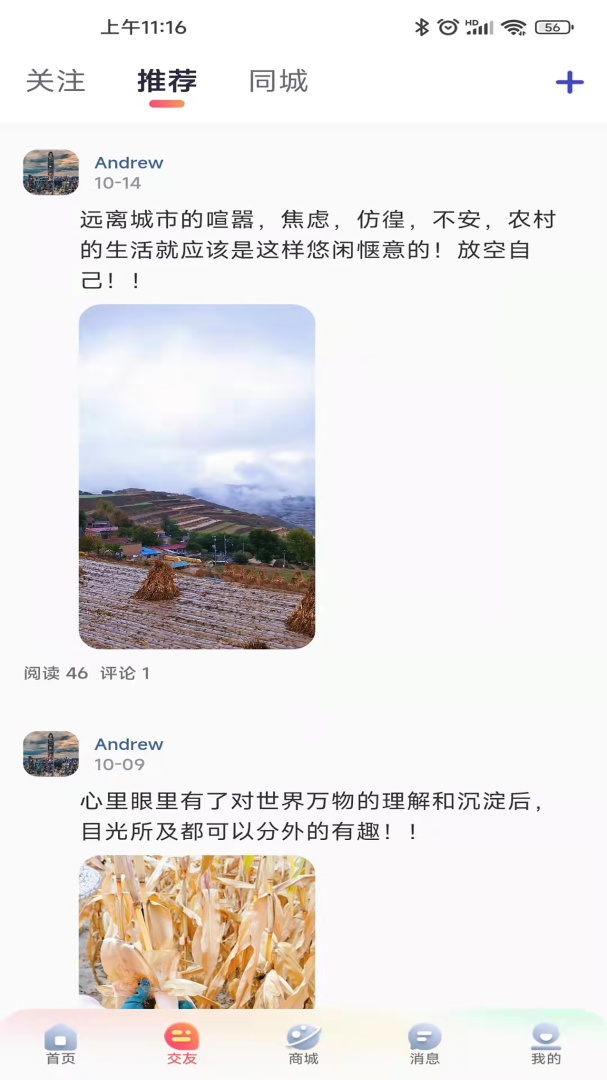Screen dimensions: 607x1080
Task: Switch to the 消息 tab
Action: tap(424, 1044)
